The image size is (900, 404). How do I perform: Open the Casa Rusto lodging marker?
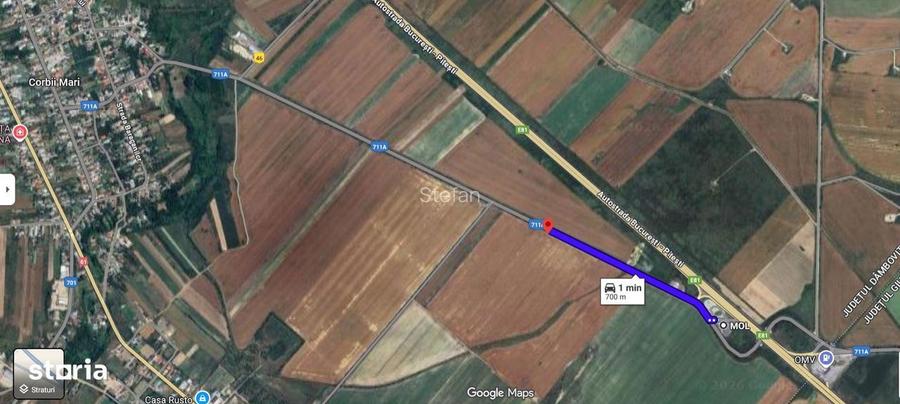coord(203,397)
